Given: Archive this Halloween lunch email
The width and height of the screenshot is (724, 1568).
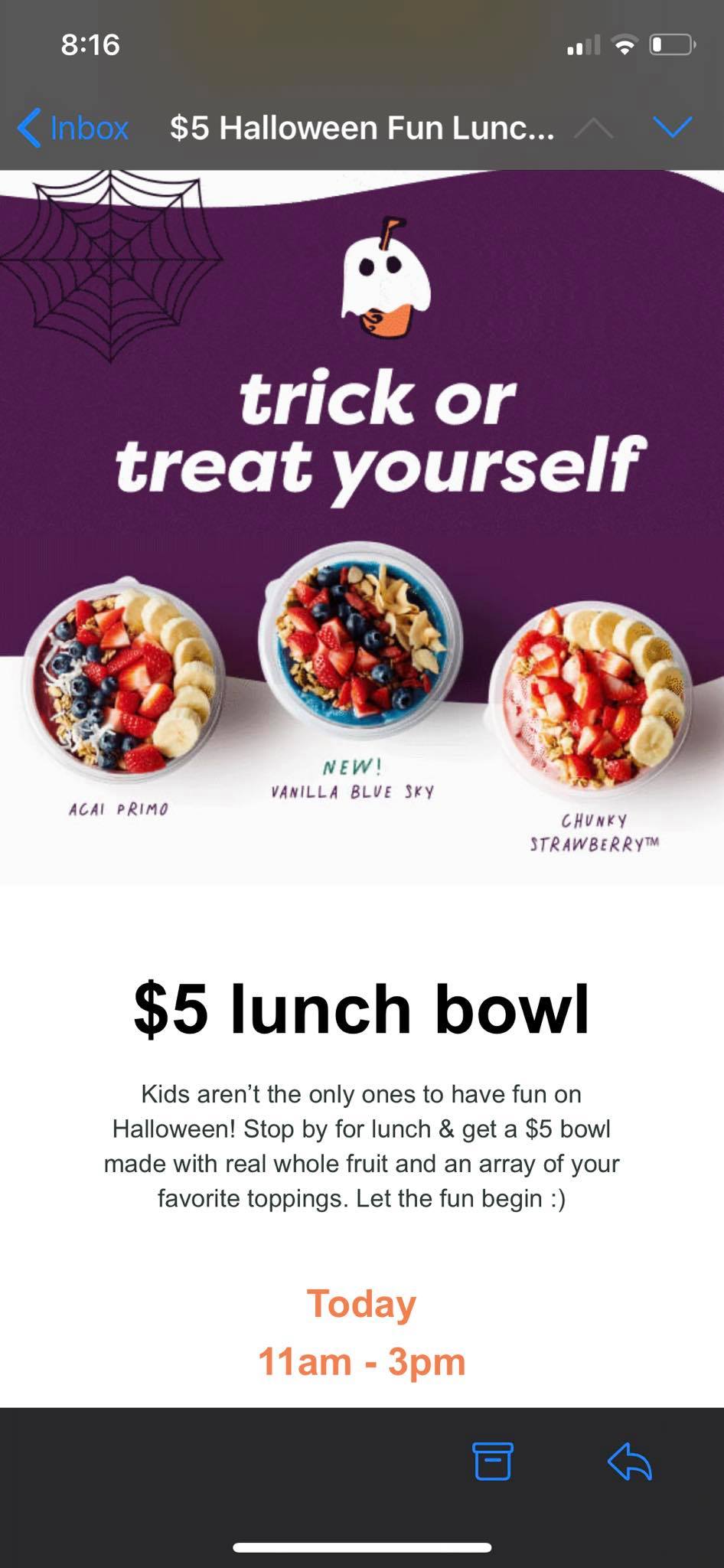Looking at the screenshot, I should tap(493, 1461).
